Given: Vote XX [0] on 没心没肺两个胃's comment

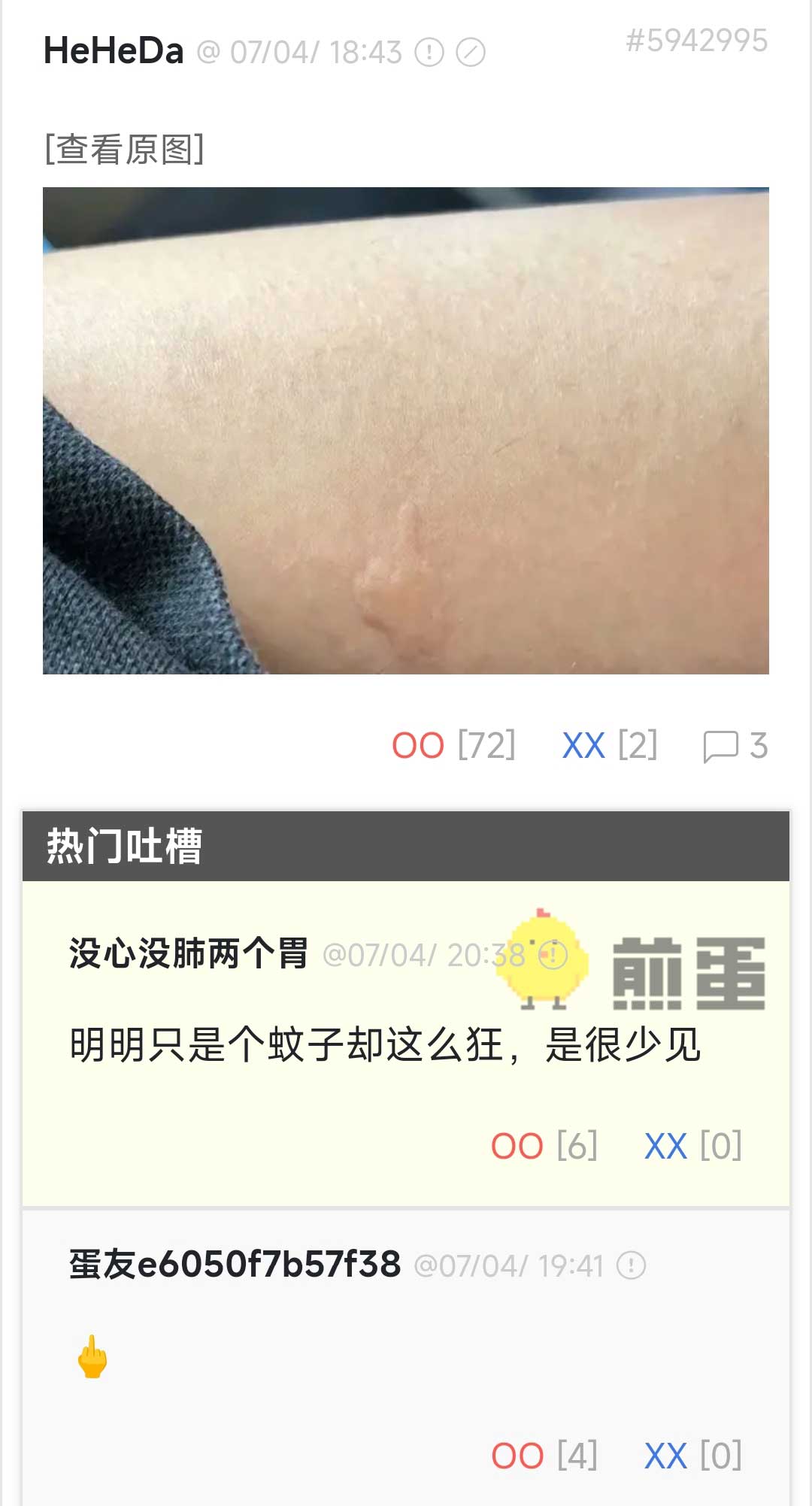Looking at the screenshot, I should pos(692,1146).
